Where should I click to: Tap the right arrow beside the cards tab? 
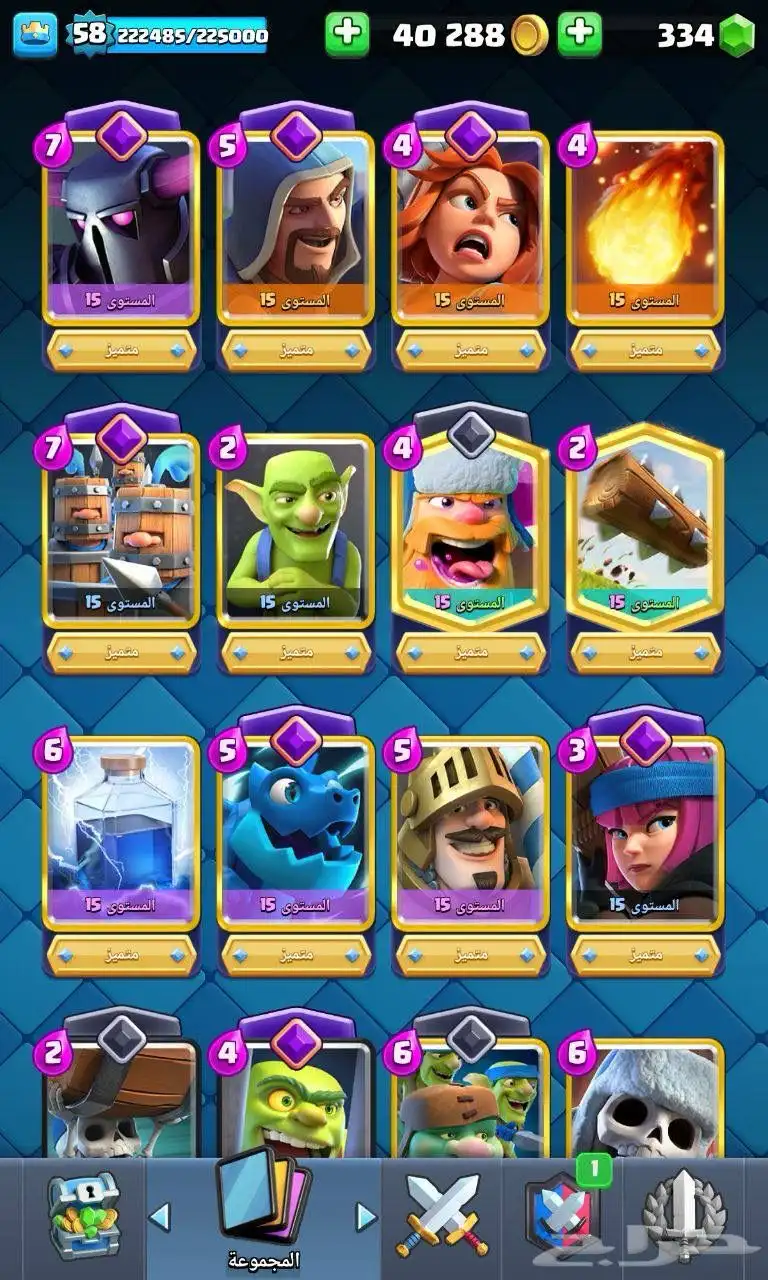point(366,1216)
